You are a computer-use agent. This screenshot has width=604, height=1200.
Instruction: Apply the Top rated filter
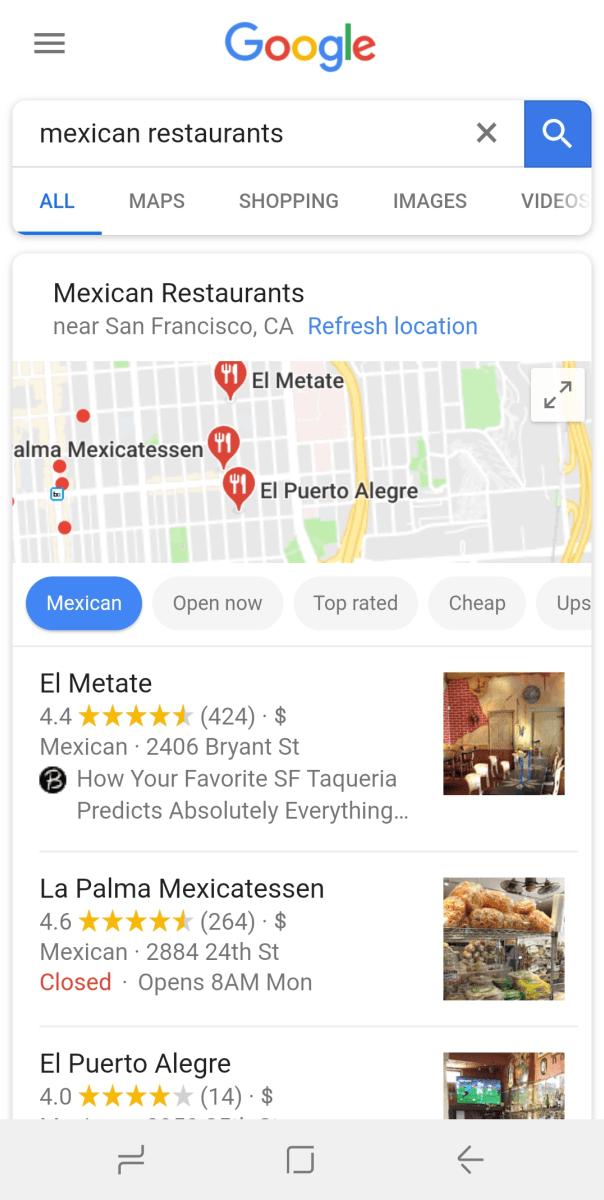(355, 603)
